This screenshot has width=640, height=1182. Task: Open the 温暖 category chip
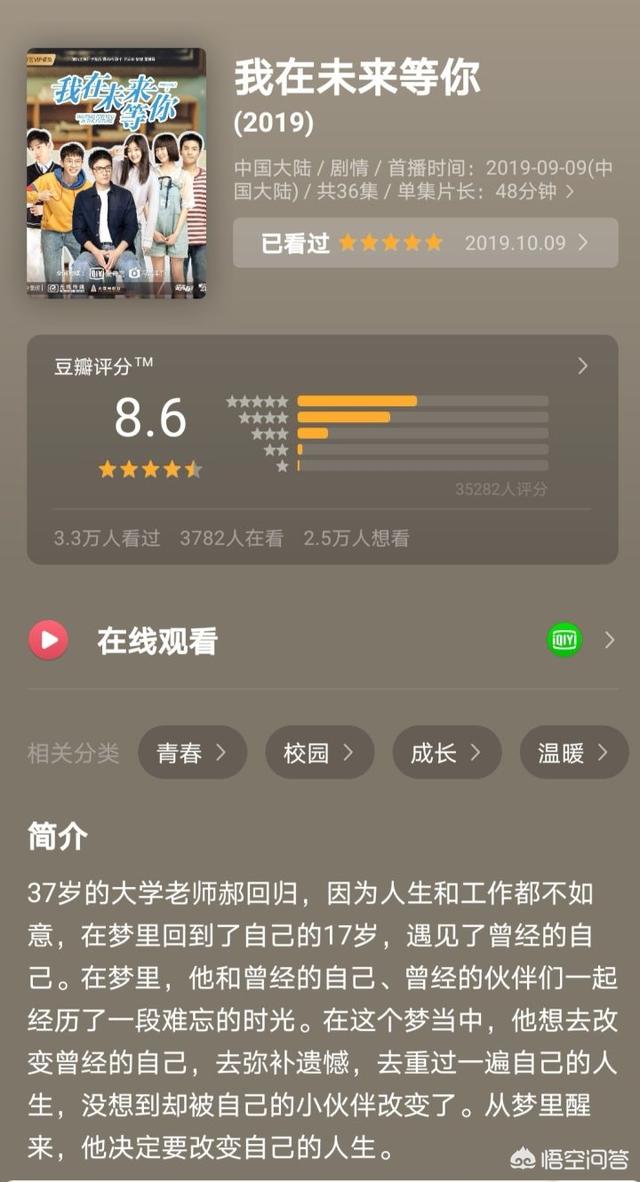574,752
